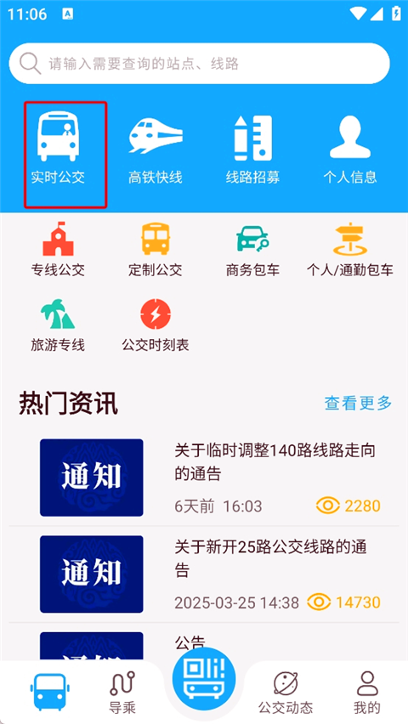Open the notice about adjusting route 140

pos(204,477)
